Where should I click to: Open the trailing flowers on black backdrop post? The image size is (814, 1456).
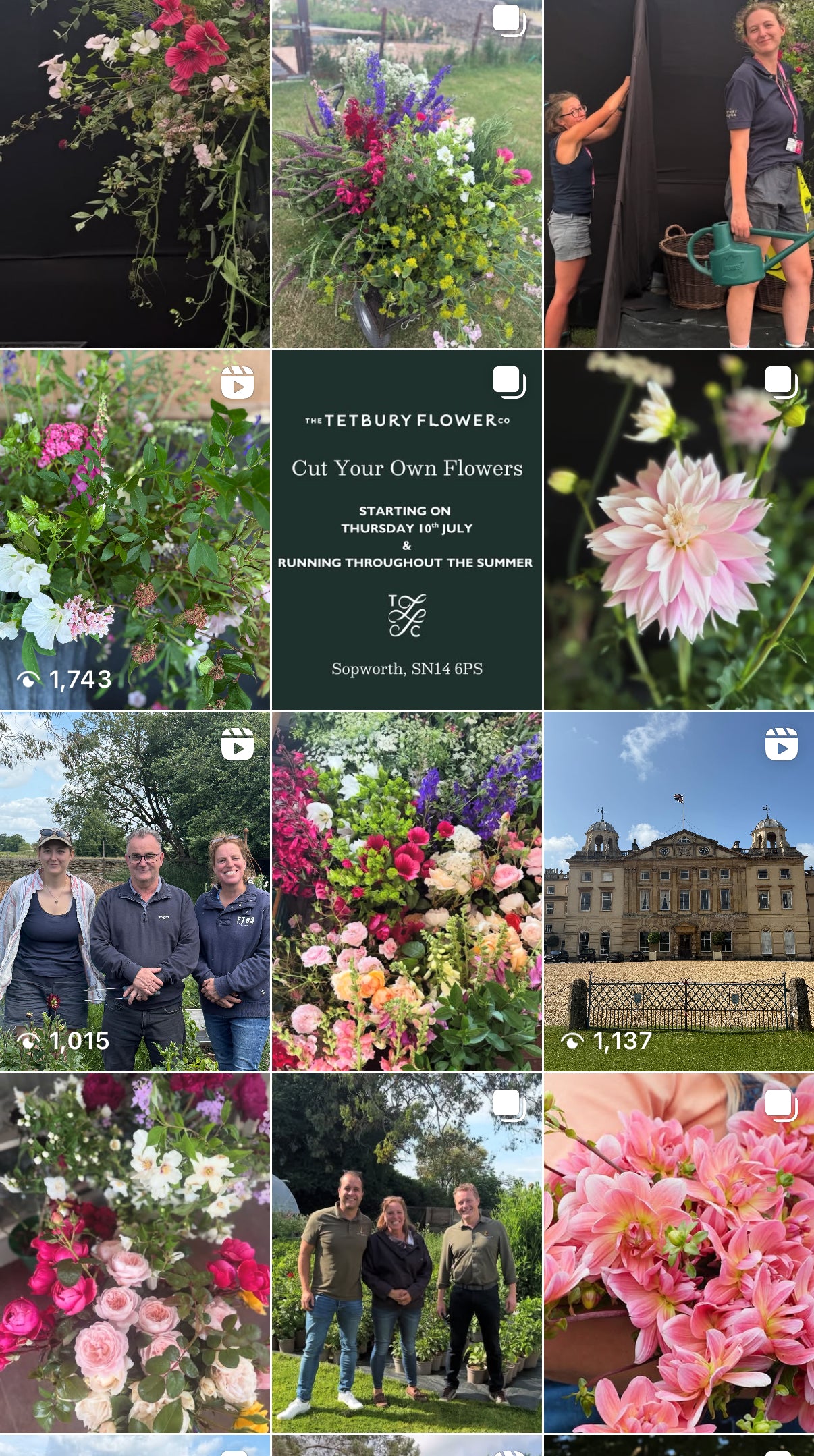pos(134,174)
